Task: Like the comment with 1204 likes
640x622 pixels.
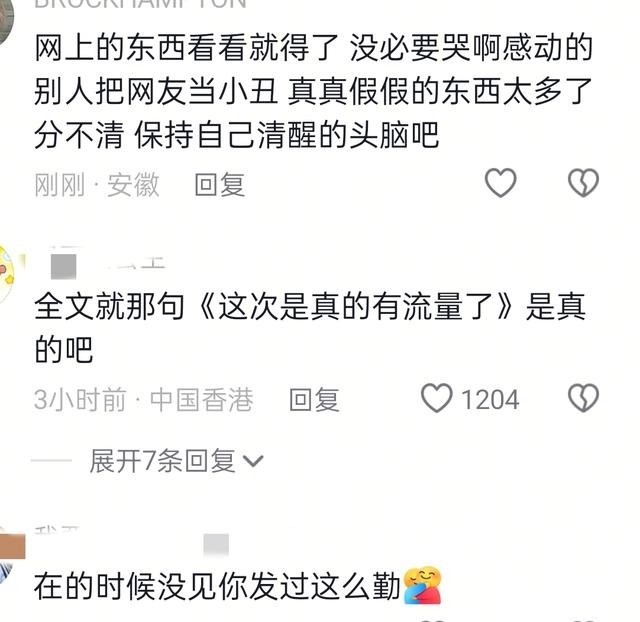Action: 437,399
